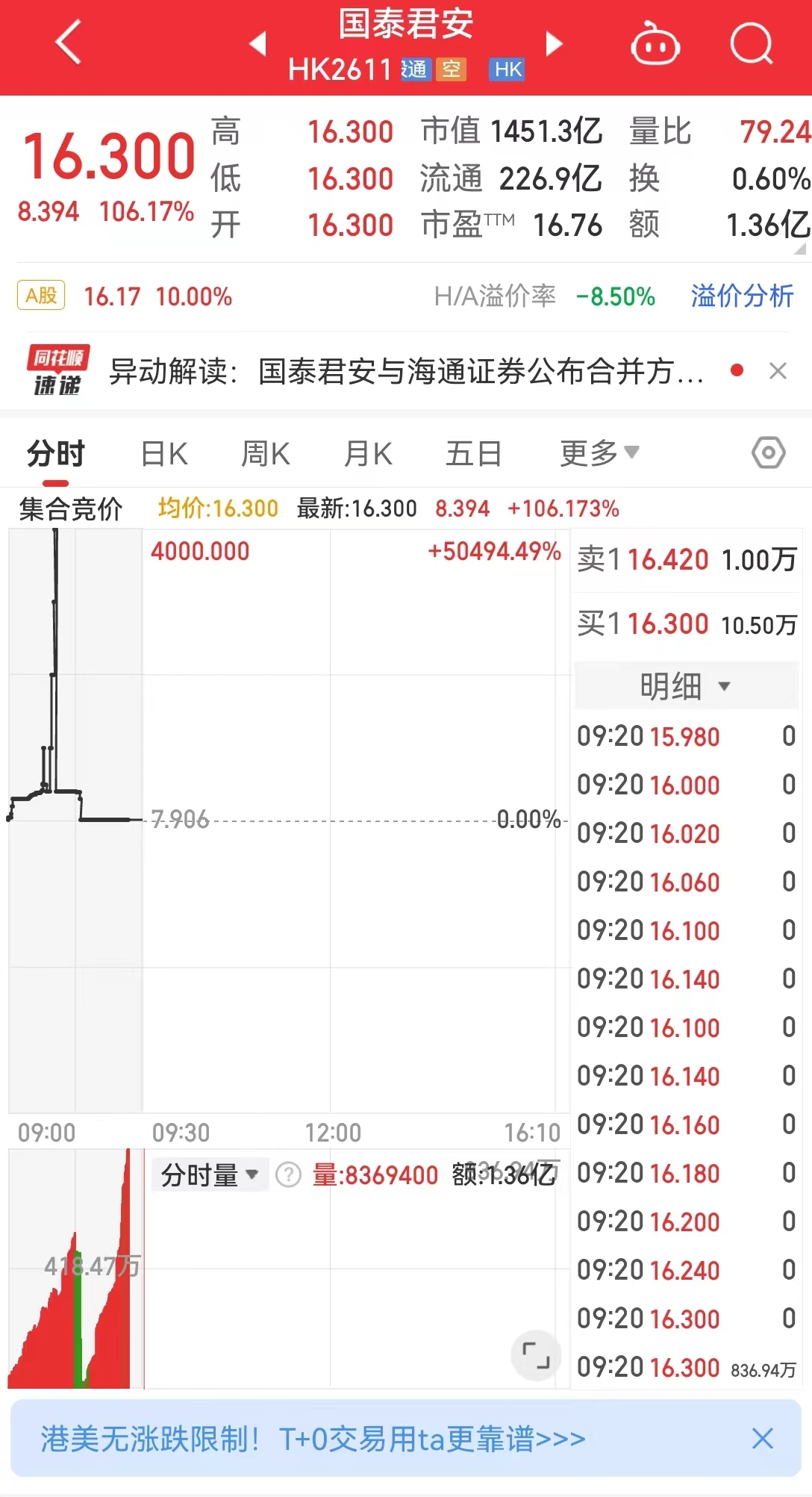The height and width of the screenshot is (1497, 812).
Task: Switch to the 日K tab
Action: point(164,453)
